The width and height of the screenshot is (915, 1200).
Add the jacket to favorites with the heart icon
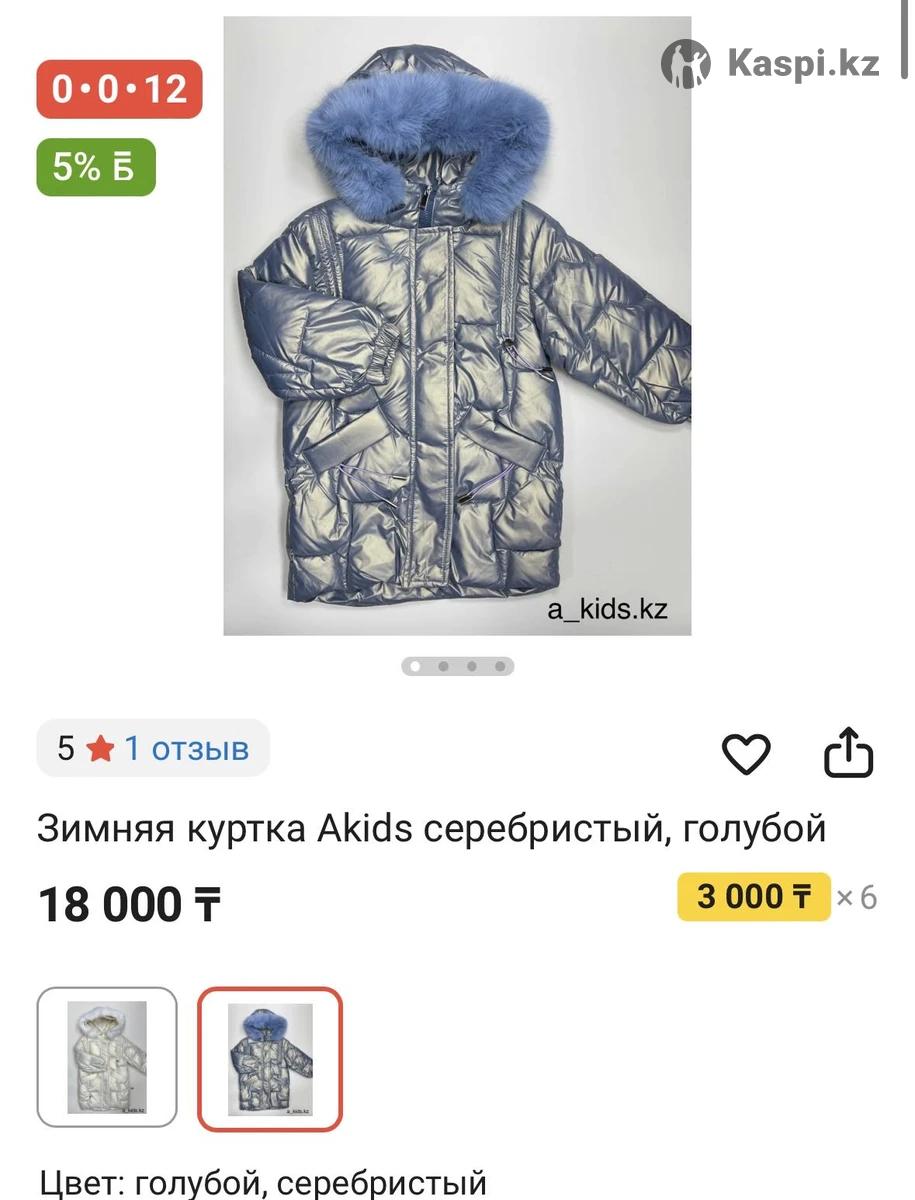pyautogui.click(x=746, y=753)
